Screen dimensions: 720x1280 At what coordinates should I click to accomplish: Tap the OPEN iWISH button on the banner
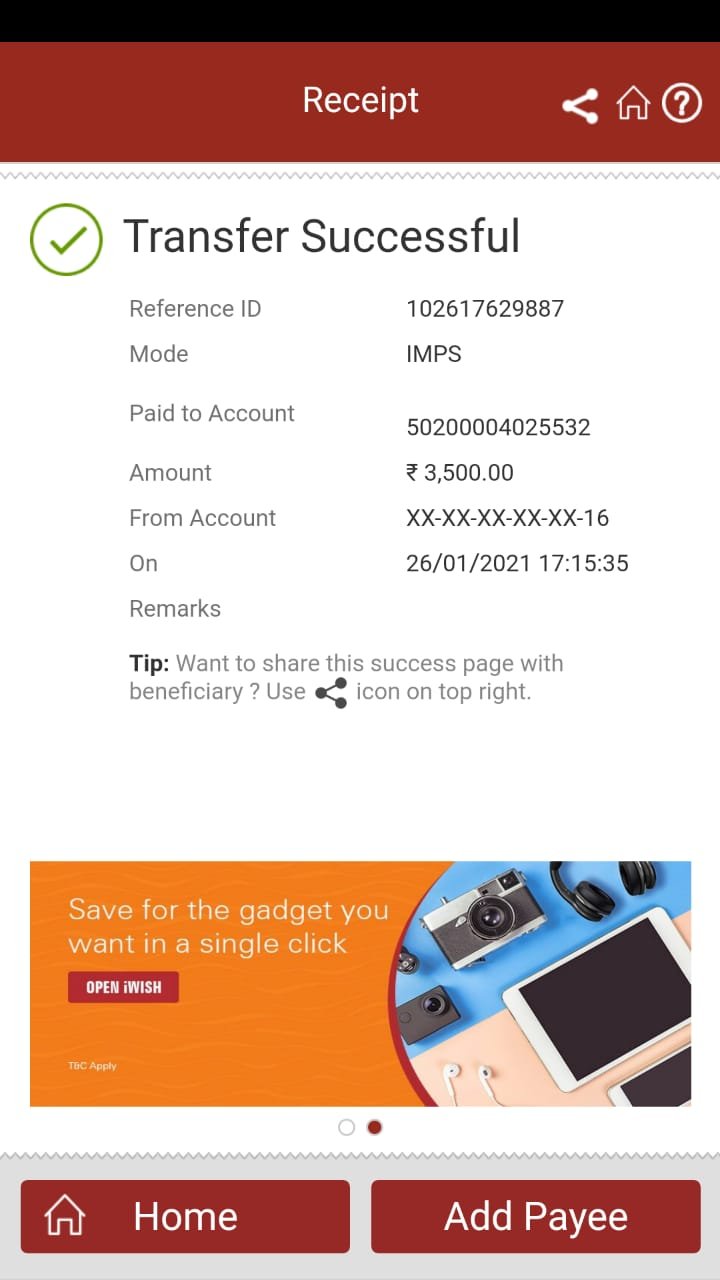pyautogui.click(x=123, y=987)
